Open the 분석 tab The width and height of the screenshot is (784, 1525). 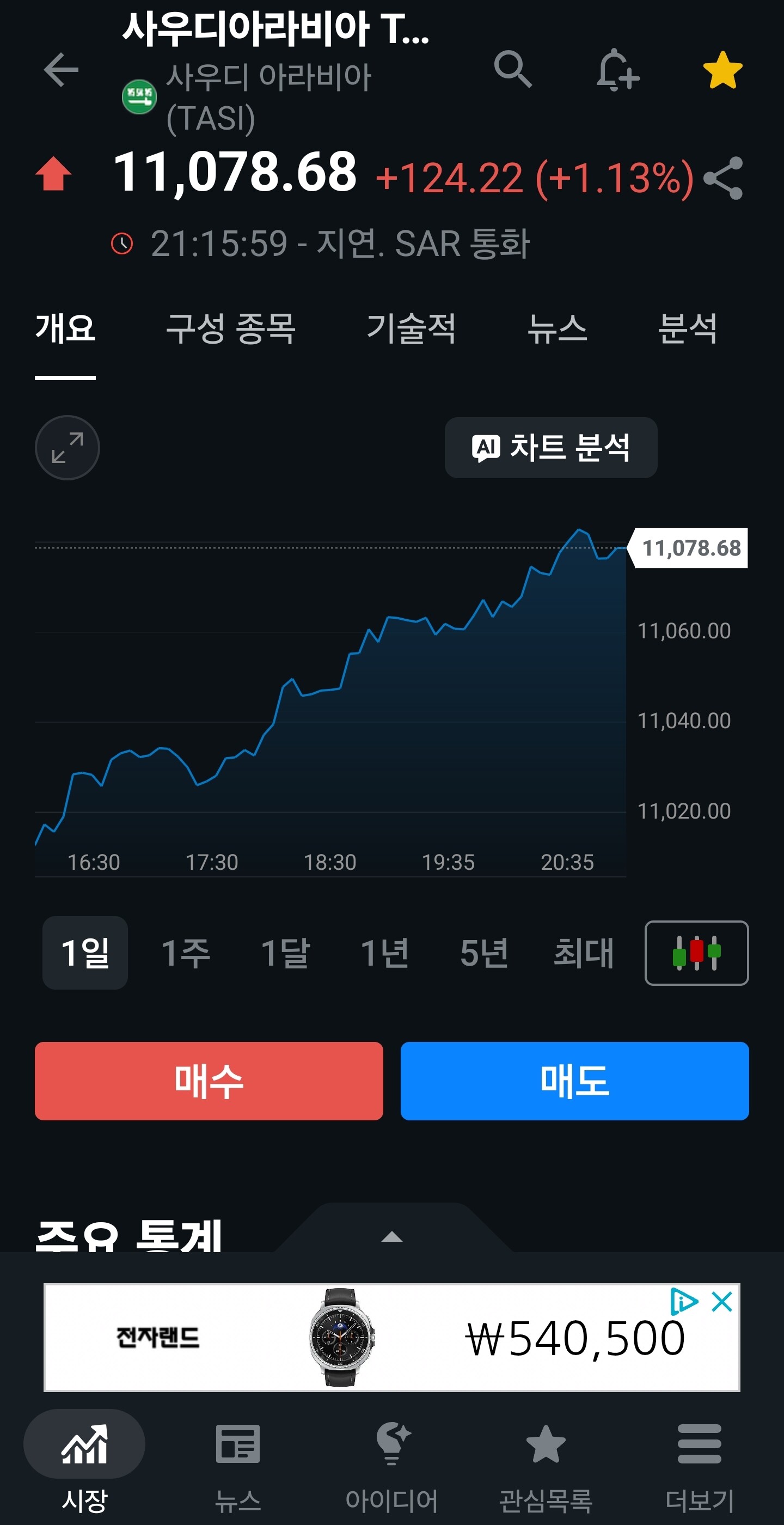[x=688, y=329]
